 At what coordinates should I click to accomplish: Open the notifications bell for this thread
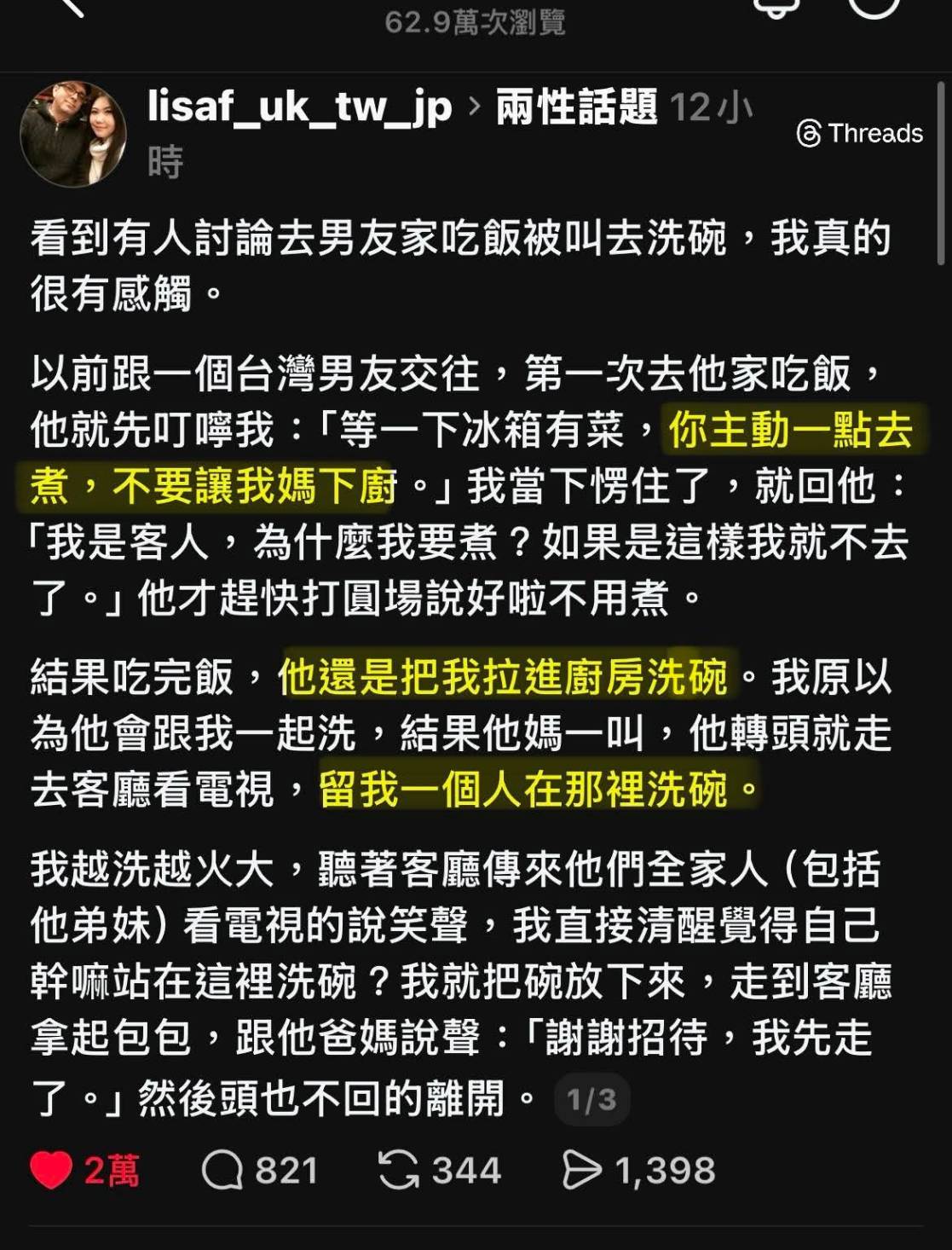777,7
